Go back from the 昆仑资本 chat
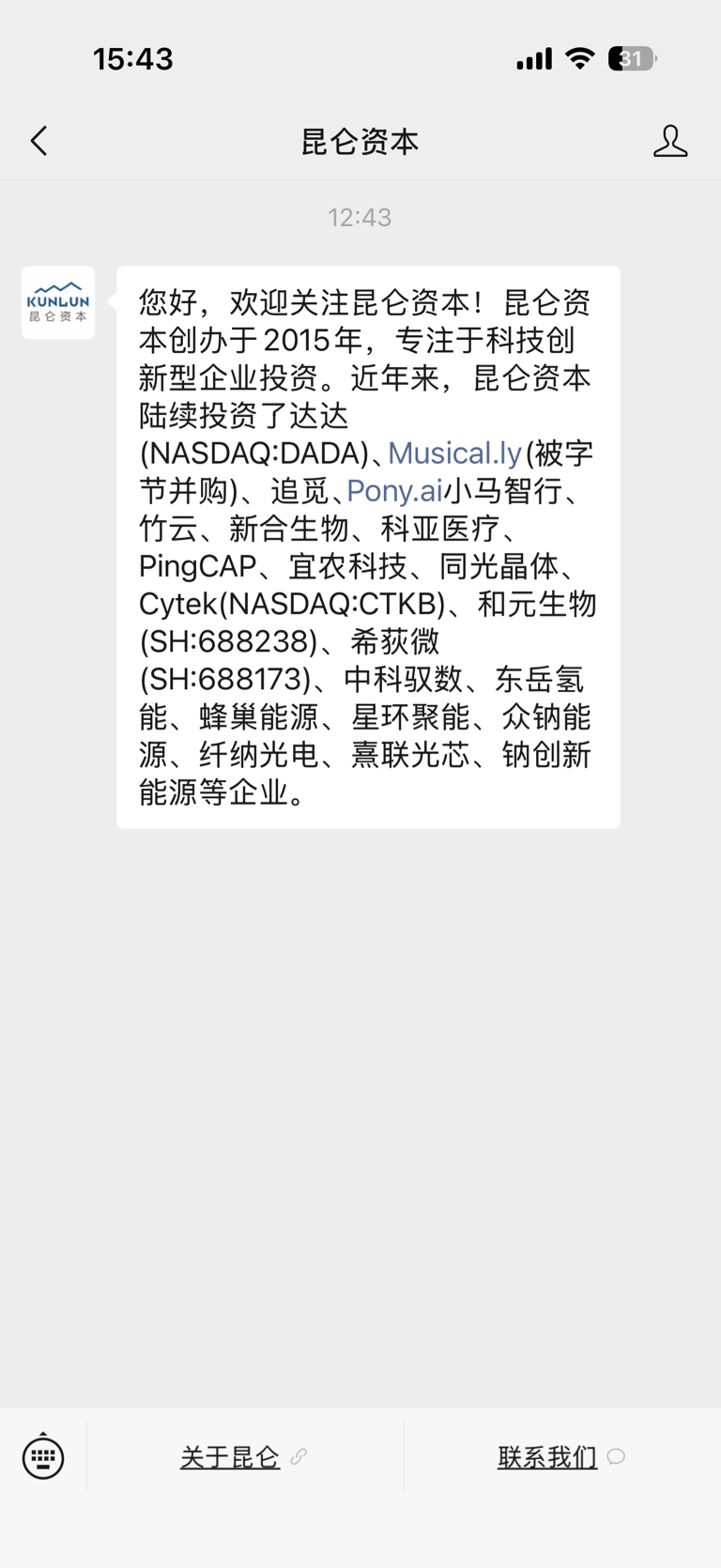The width and height of the screenshot is (721, 1568). (38, 141)
